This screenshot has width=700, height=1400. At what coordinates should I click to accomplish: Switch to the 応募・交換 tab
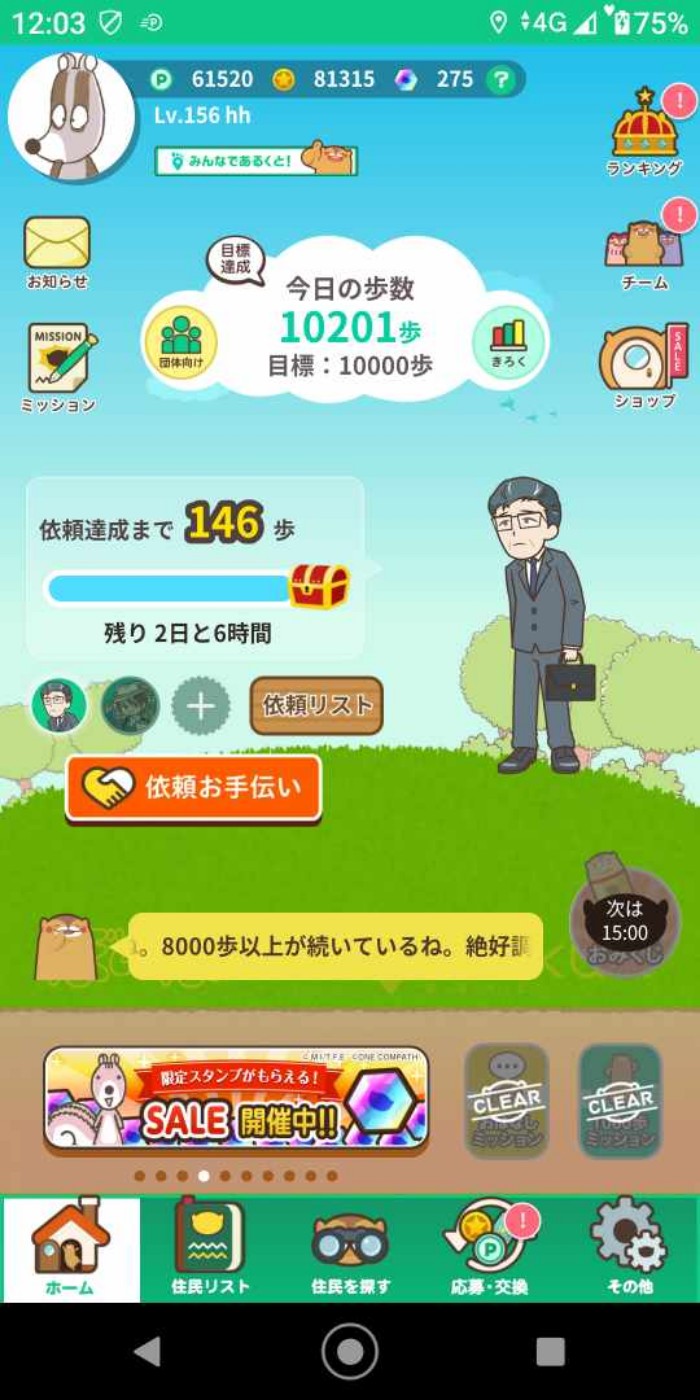tap(490, 1248)
